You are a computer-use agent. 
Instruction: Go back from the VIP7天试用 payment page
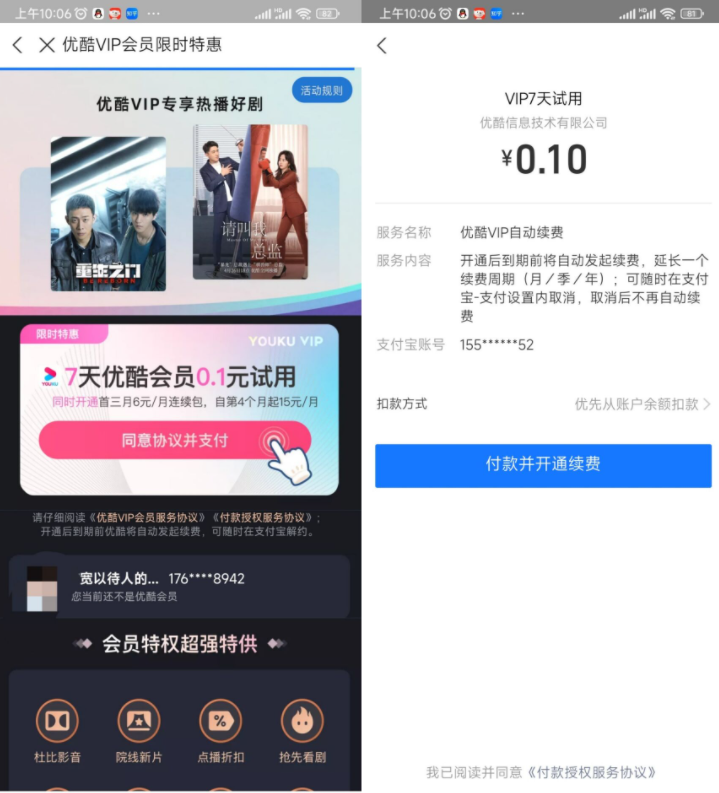point(382,45)
